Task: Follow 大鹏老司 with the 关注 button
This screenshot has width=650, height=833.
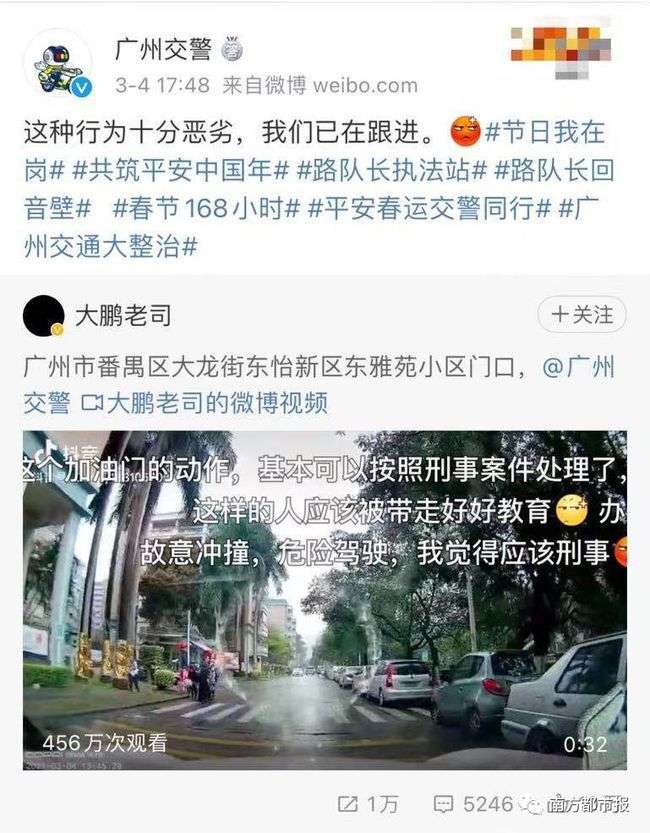Action: pyautogui.click(x=582, y=314)
